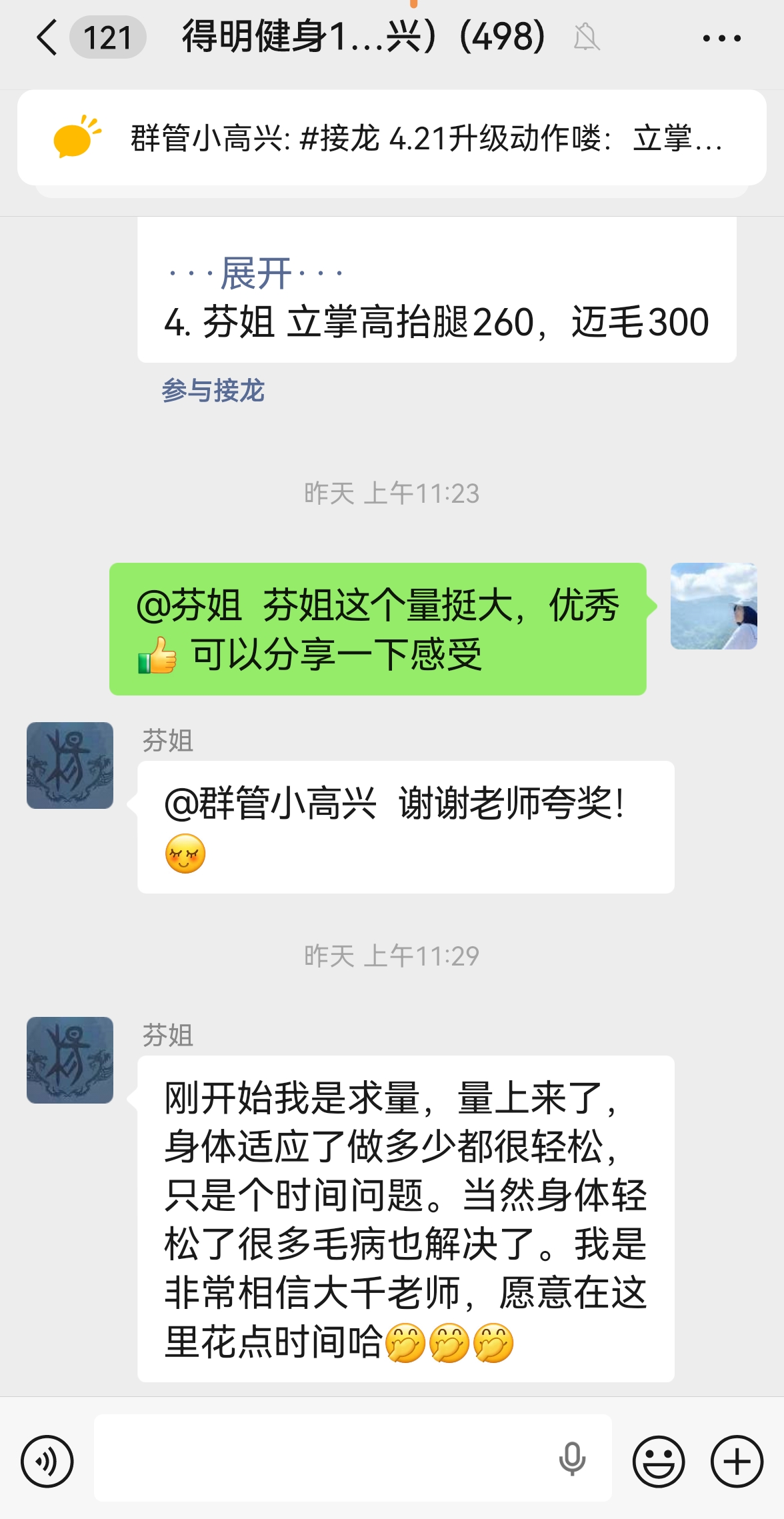Open the emoji sticker panel
The image size is (784, 1519).
click(659, 1462)
